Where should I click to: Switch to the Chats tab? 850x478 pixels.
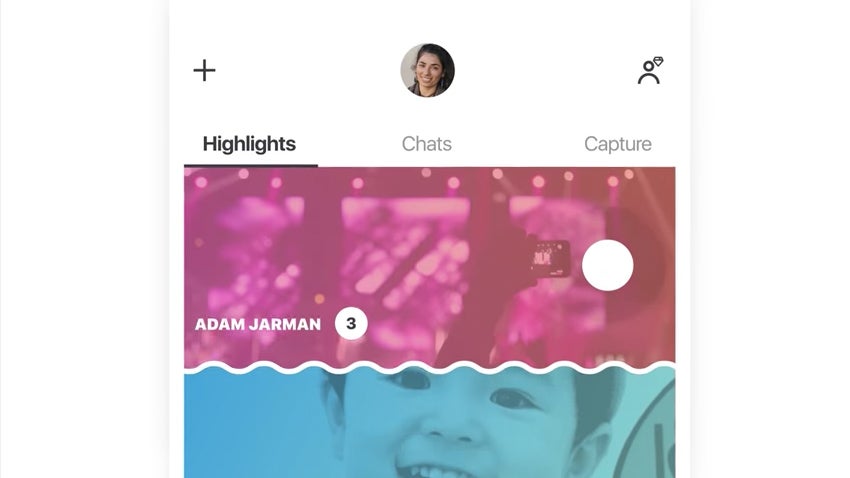[427, 144]
